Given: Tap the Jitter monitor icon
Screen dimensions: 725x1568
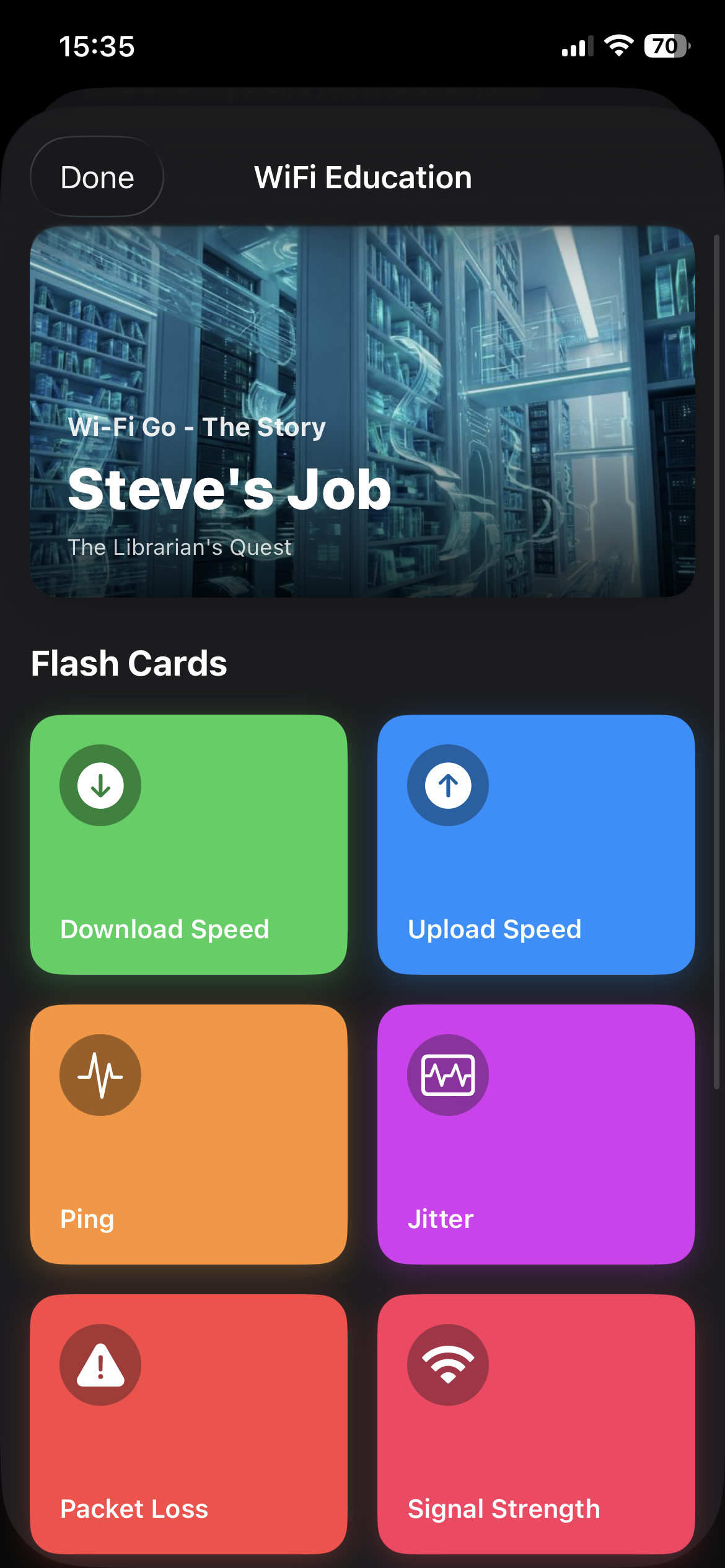Looking at the screenshot, I should [447, 1074].
